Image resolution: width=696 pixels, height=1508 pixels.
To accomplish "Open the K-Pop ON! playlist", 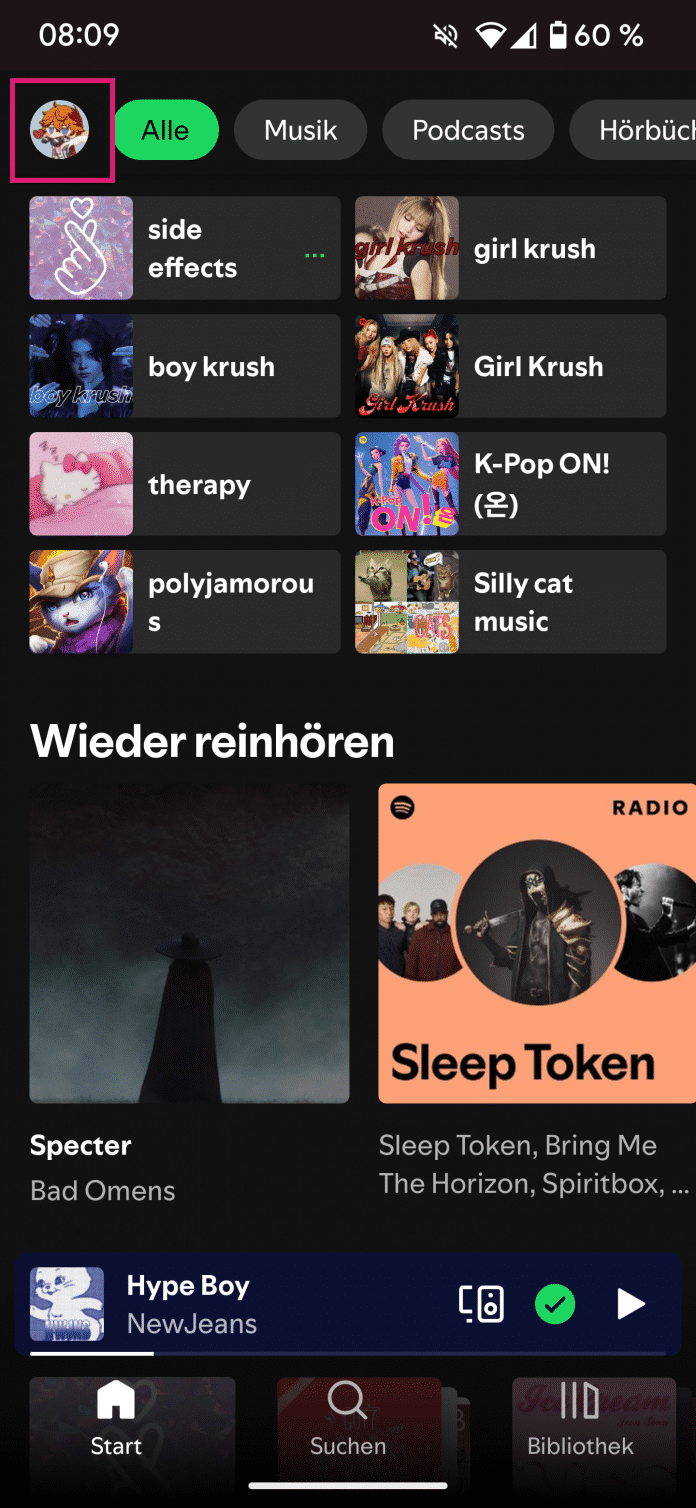I will pos(510,484).
